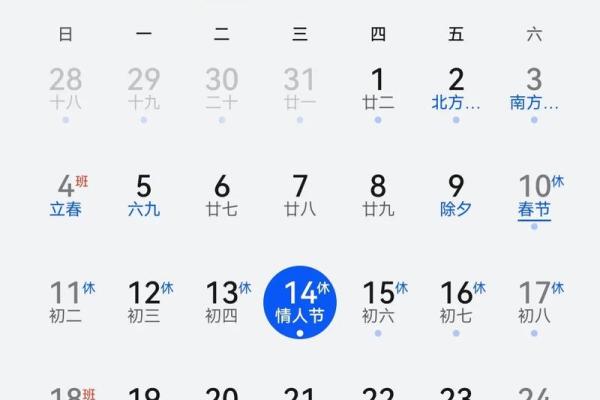Viewport: 600px width, 400px height.
Task: Choose the 6th on the calendar
Action: [222, 196]
